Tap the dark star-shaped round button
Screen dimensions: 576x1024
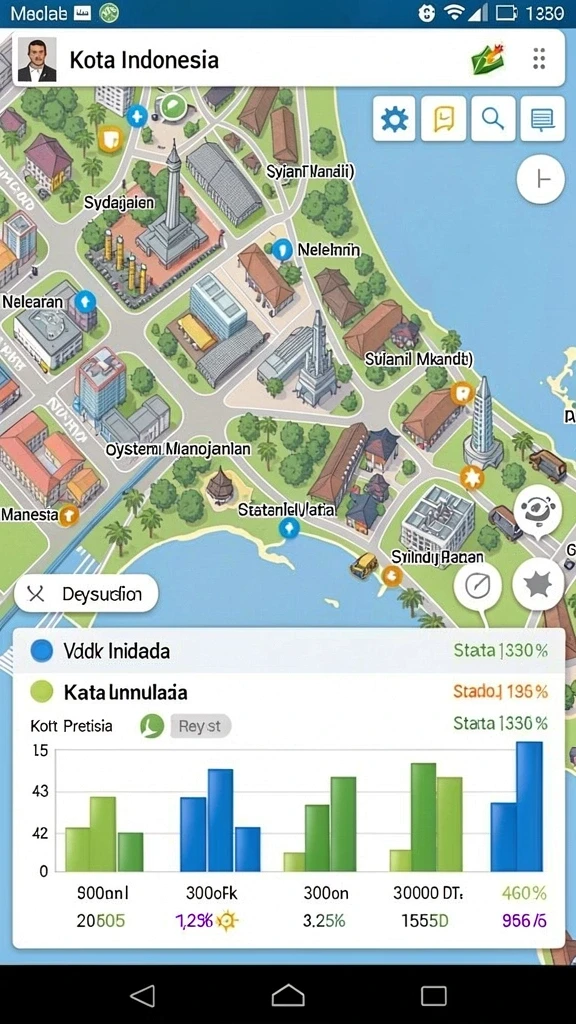click(x=538, y=584)
